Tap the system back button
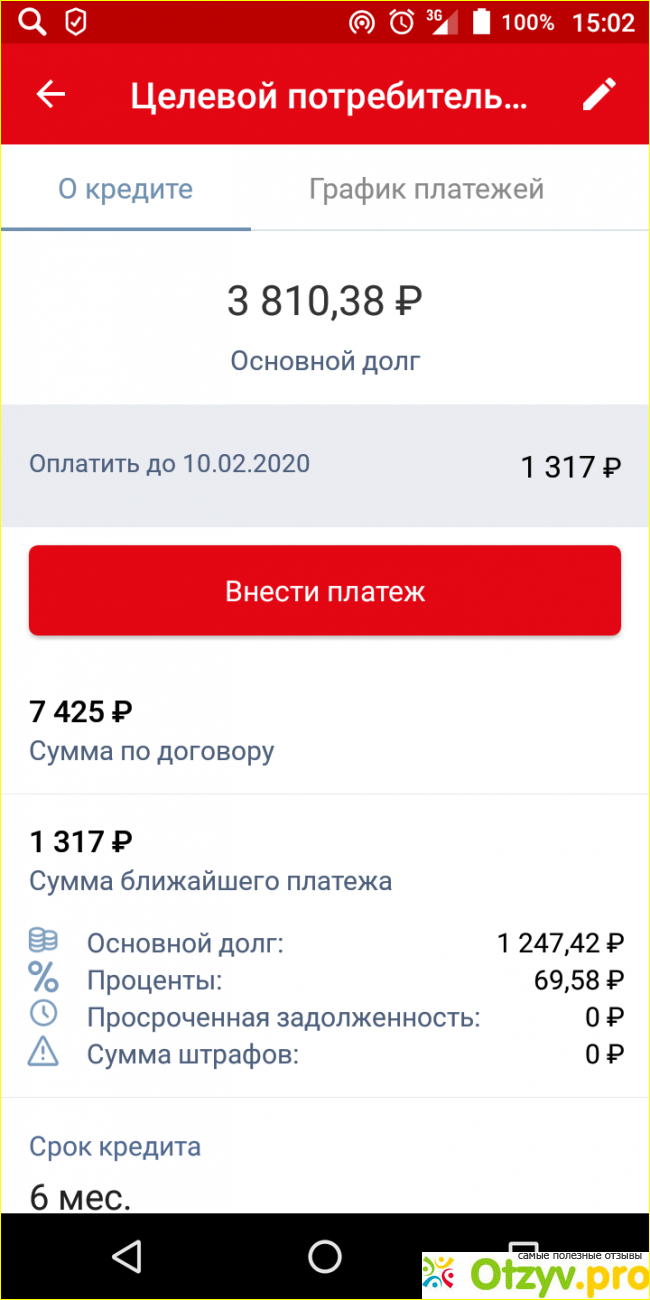This screenshot has height=1300, width=650. [127, 1256]
